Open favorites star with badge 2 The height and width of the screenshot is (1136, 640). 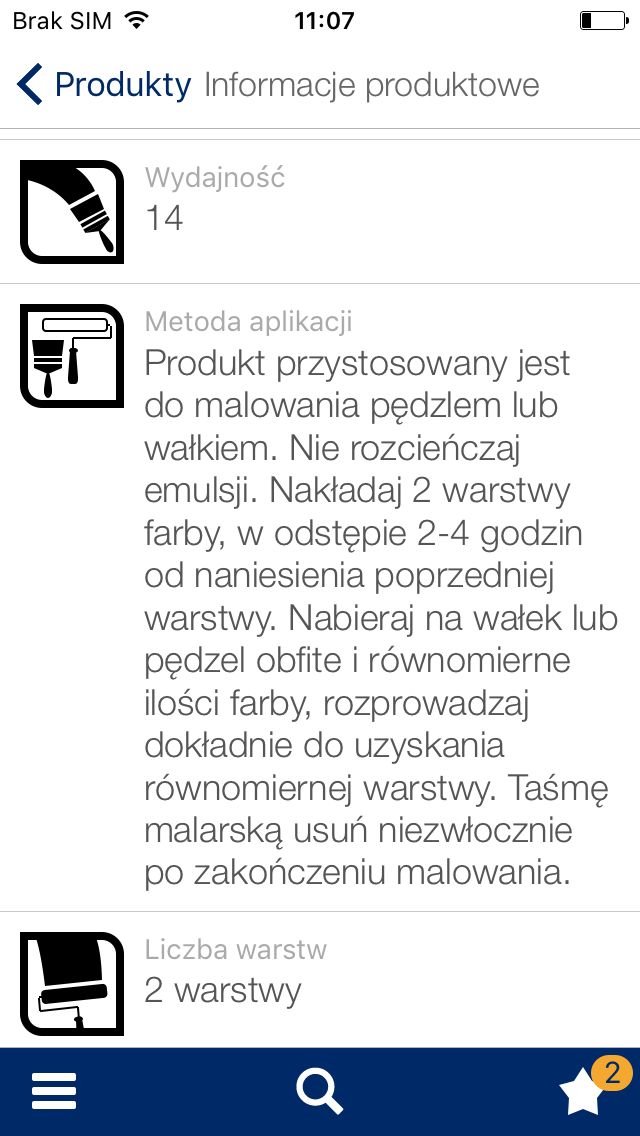click(591, 1087)
